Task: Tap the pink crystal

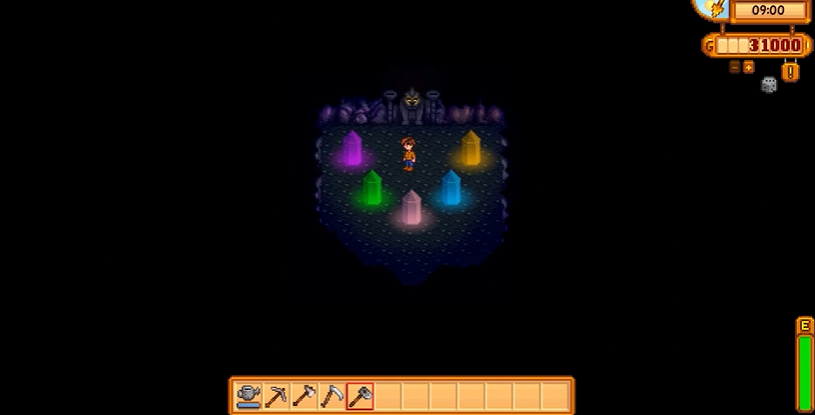Action: [x=411, y=208]
